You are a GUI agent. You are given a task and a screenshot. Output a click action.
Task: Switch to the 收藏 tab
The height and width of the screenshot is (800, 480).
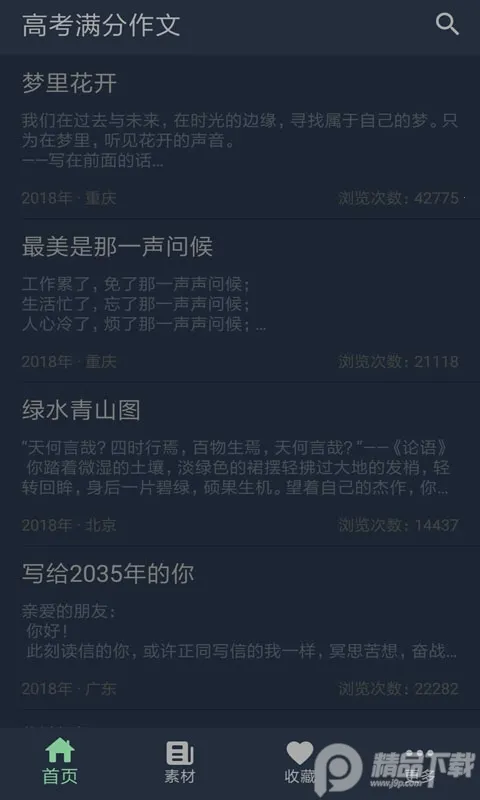coord(300,762)
